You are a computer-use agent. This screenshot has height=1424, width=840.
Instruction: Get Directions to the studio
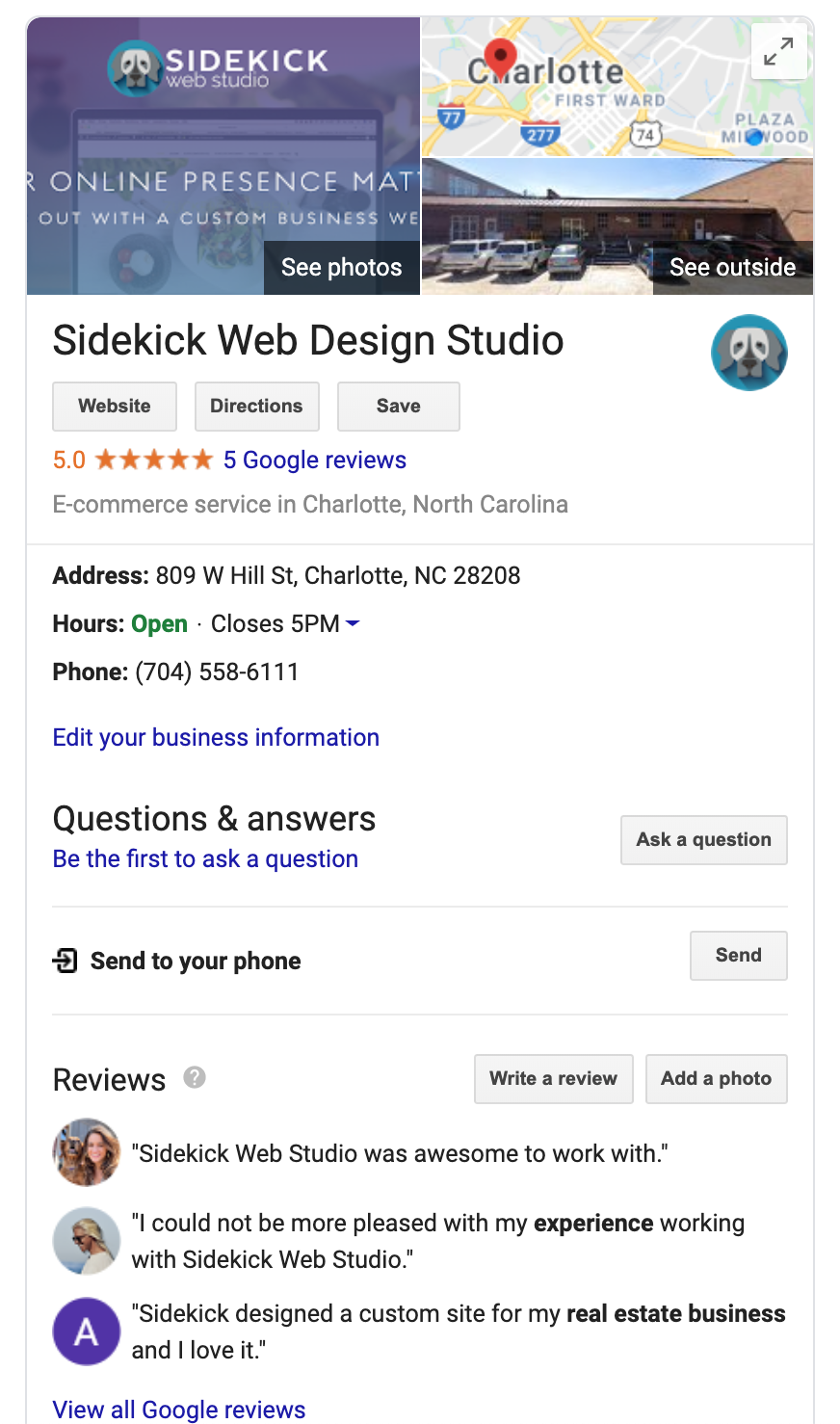point(256,406)
